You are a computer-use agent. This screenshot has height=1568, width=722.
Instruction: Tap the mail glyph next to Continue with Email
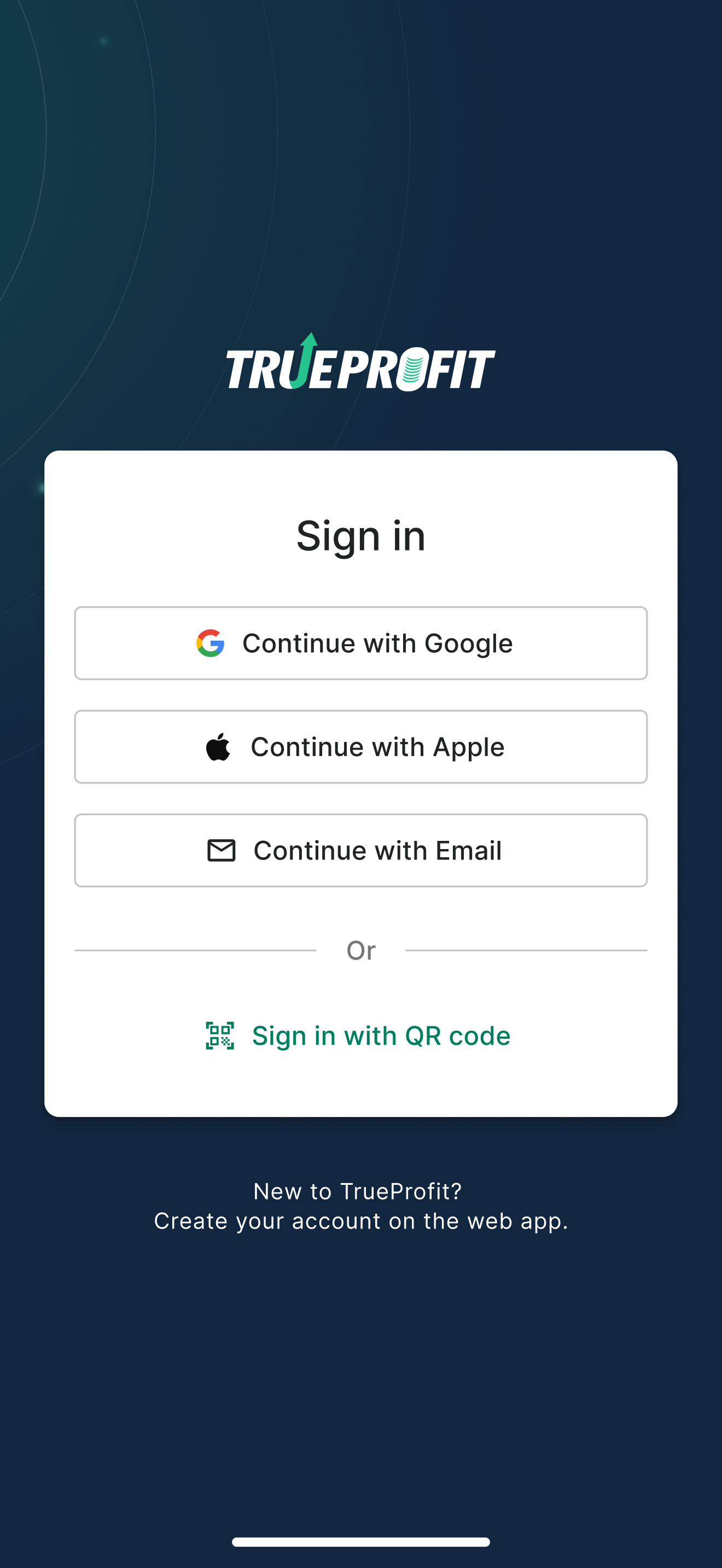coord(222,850)
